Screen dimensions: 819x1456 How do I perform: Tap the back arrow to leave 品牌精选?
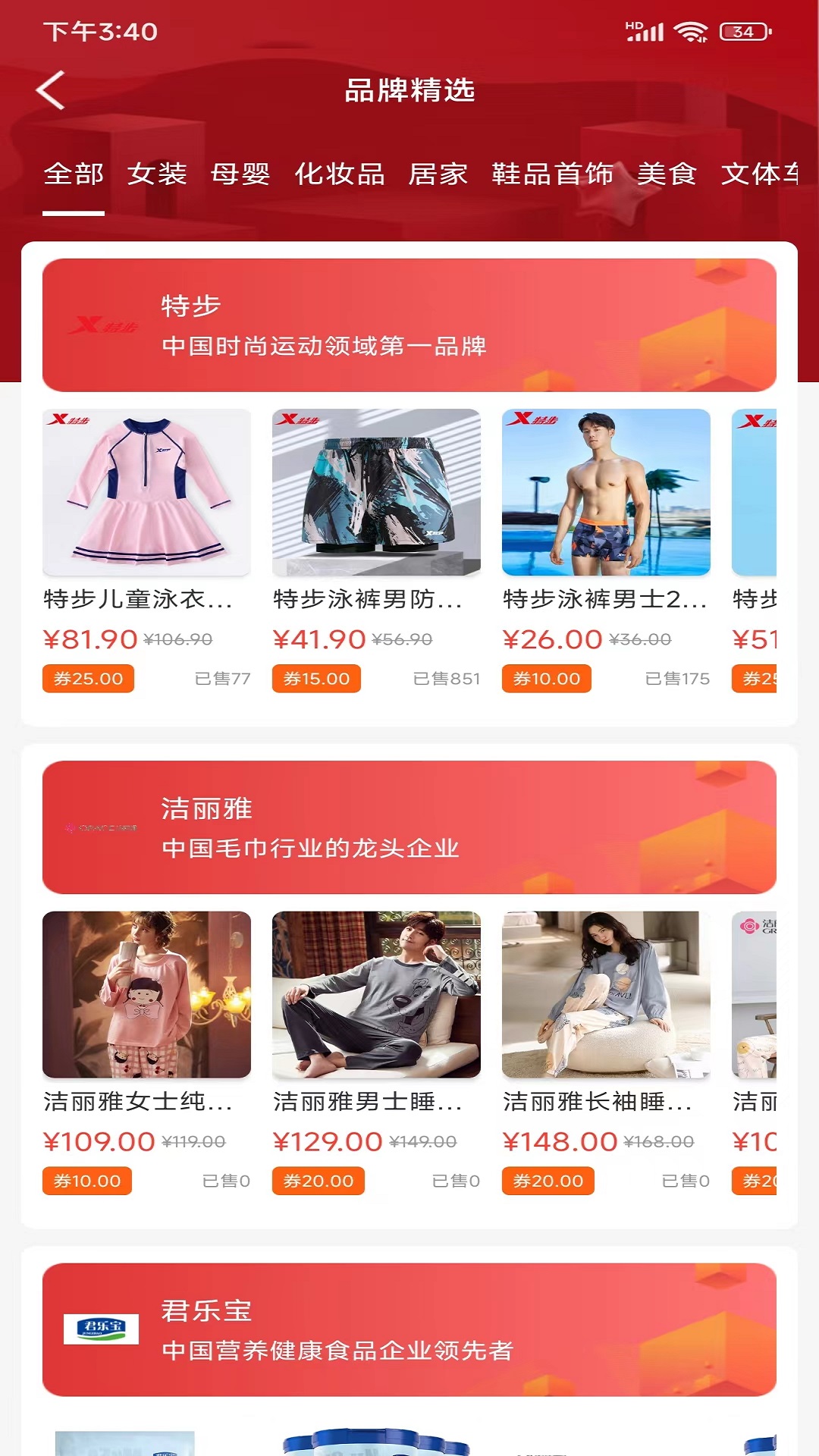tap(50, 89)
